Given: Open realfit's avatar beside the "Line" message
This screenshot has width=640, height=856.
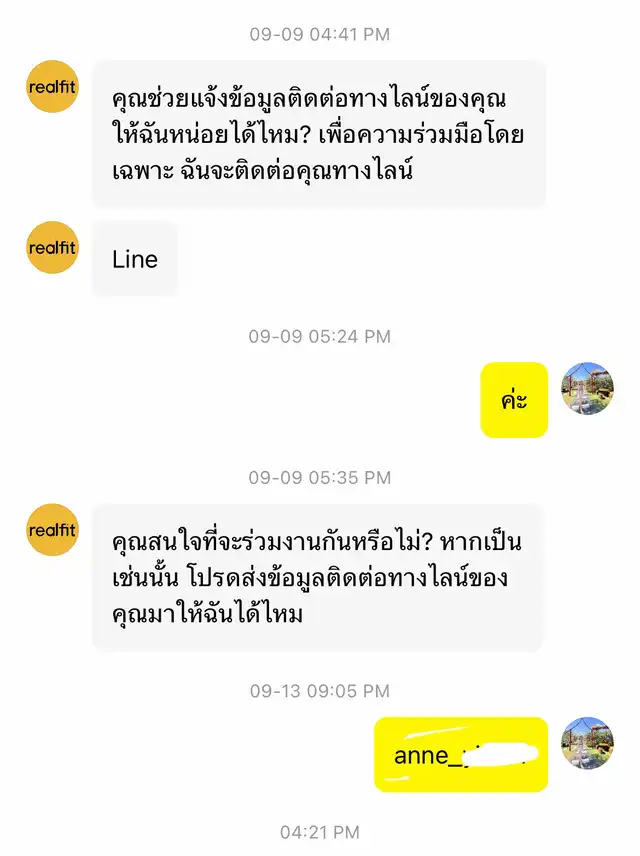Looking at the screenshot, I should coord(52,247).
